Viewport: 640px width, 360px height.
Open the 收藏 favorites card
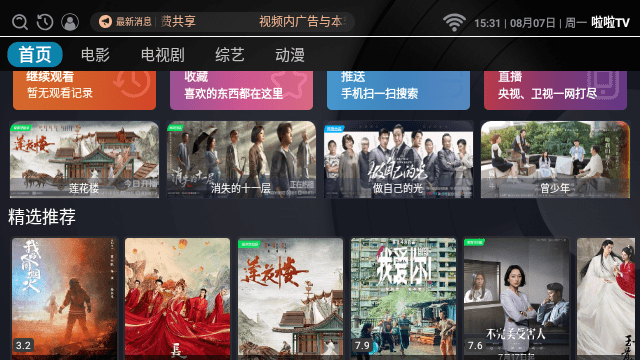click(x=241, y=90)
